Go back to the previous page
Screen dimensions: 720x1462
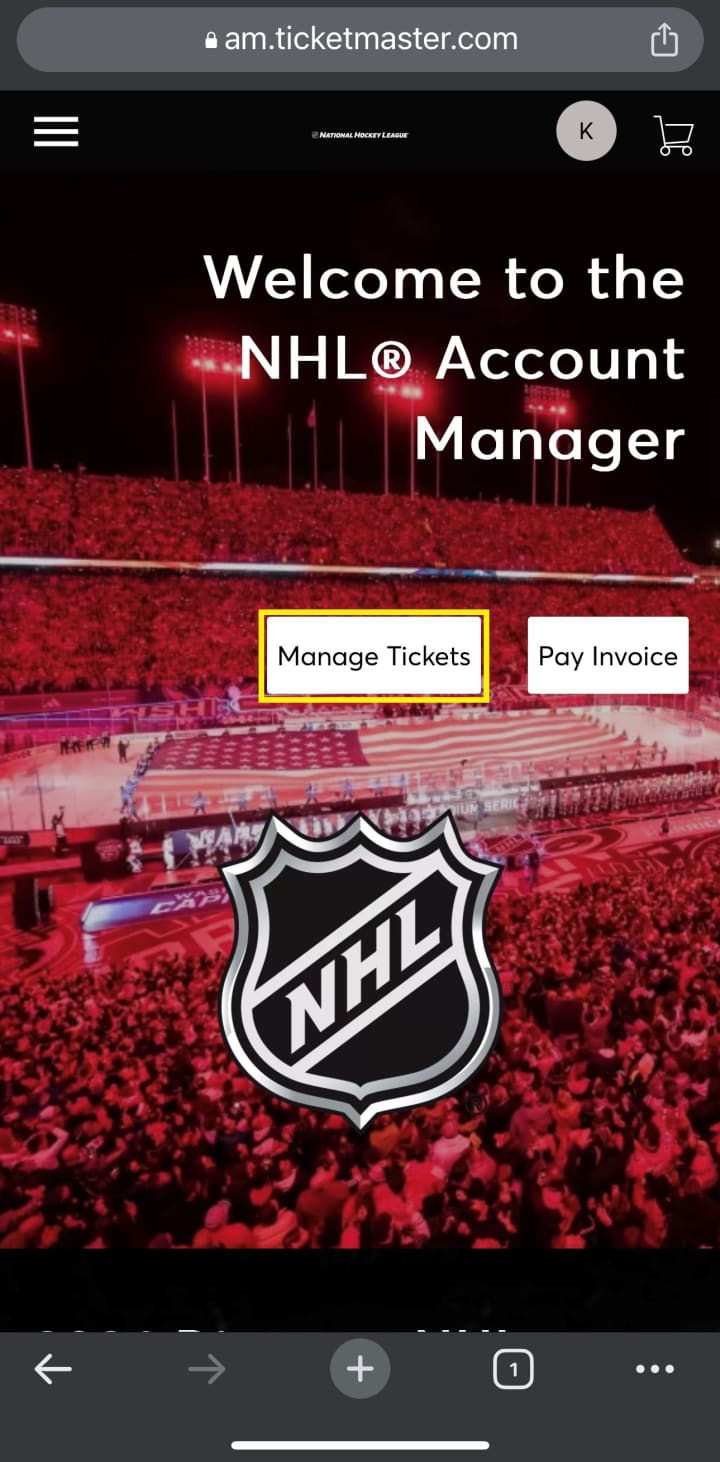53,1369
